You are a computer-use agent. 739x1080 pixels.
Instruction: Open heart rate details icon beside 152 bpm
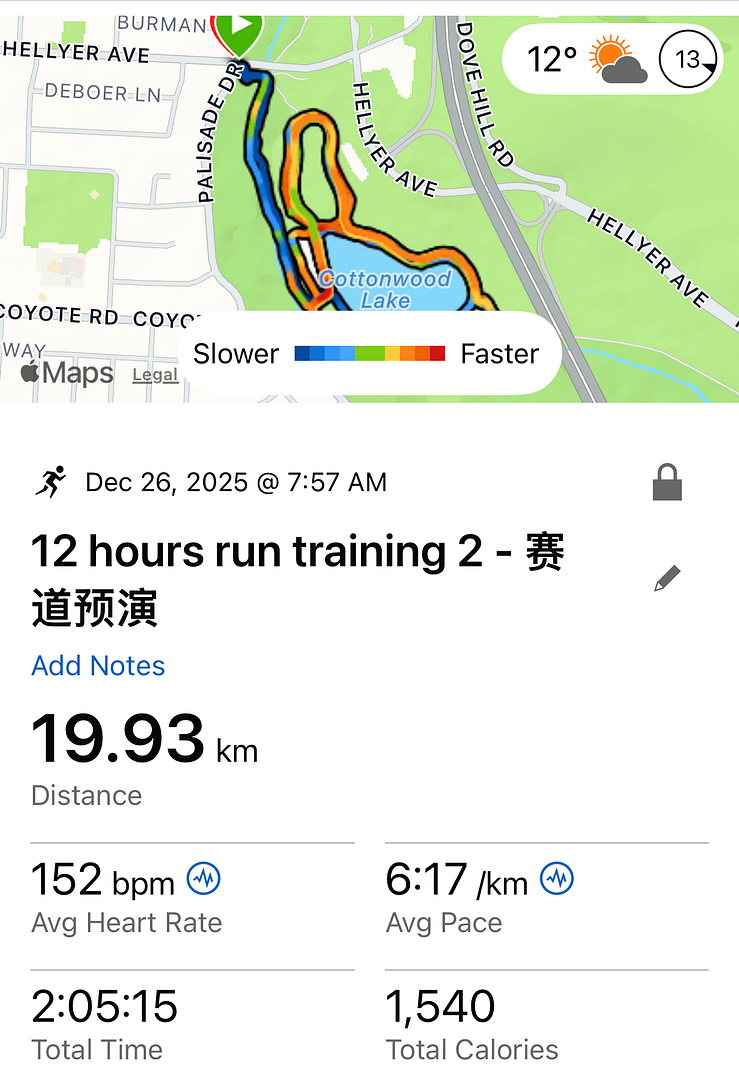204,879
